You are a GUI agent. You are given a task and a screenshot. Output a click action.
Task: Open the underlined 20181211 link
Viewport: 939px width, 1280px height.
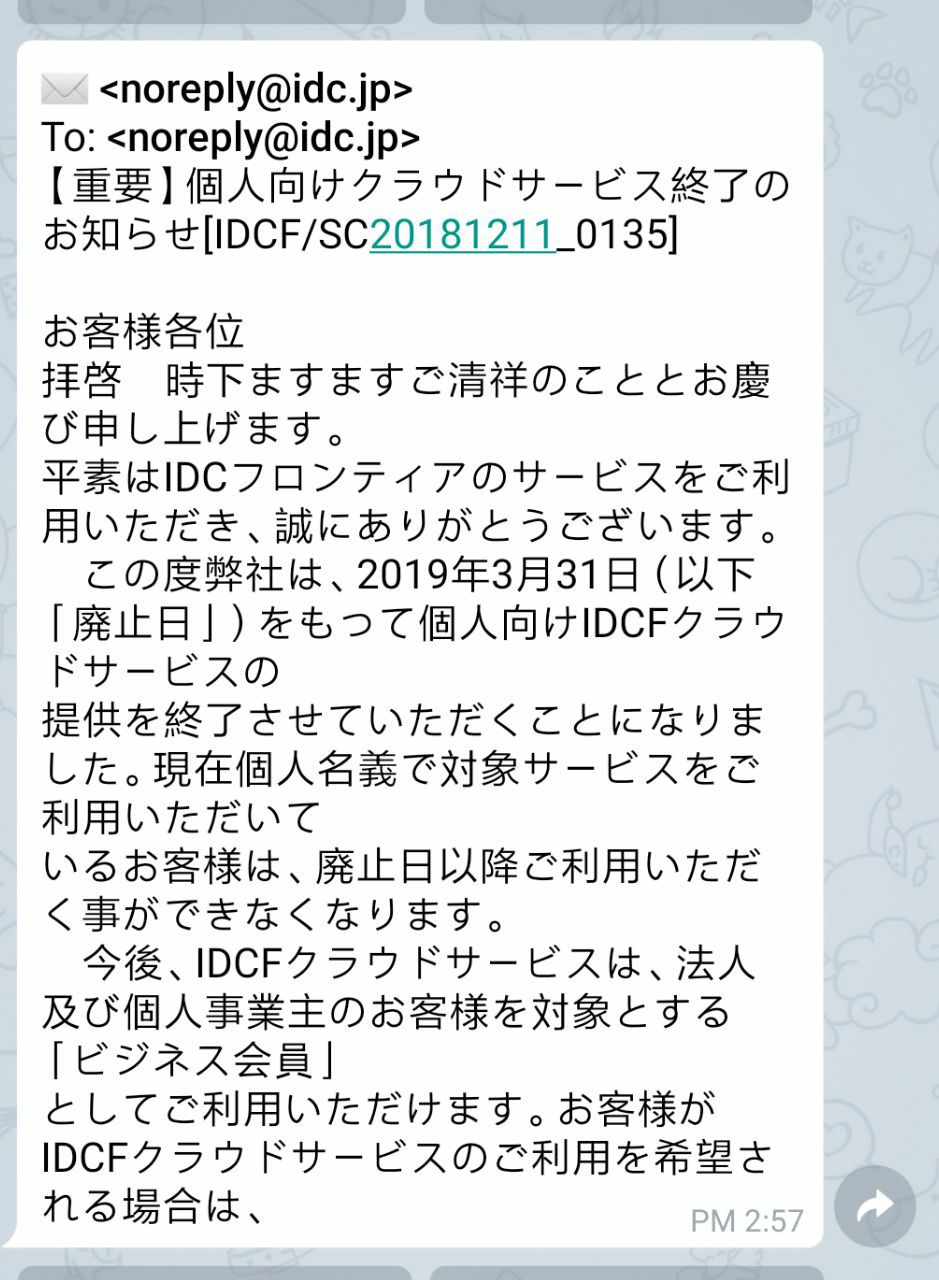pos(462,232)
